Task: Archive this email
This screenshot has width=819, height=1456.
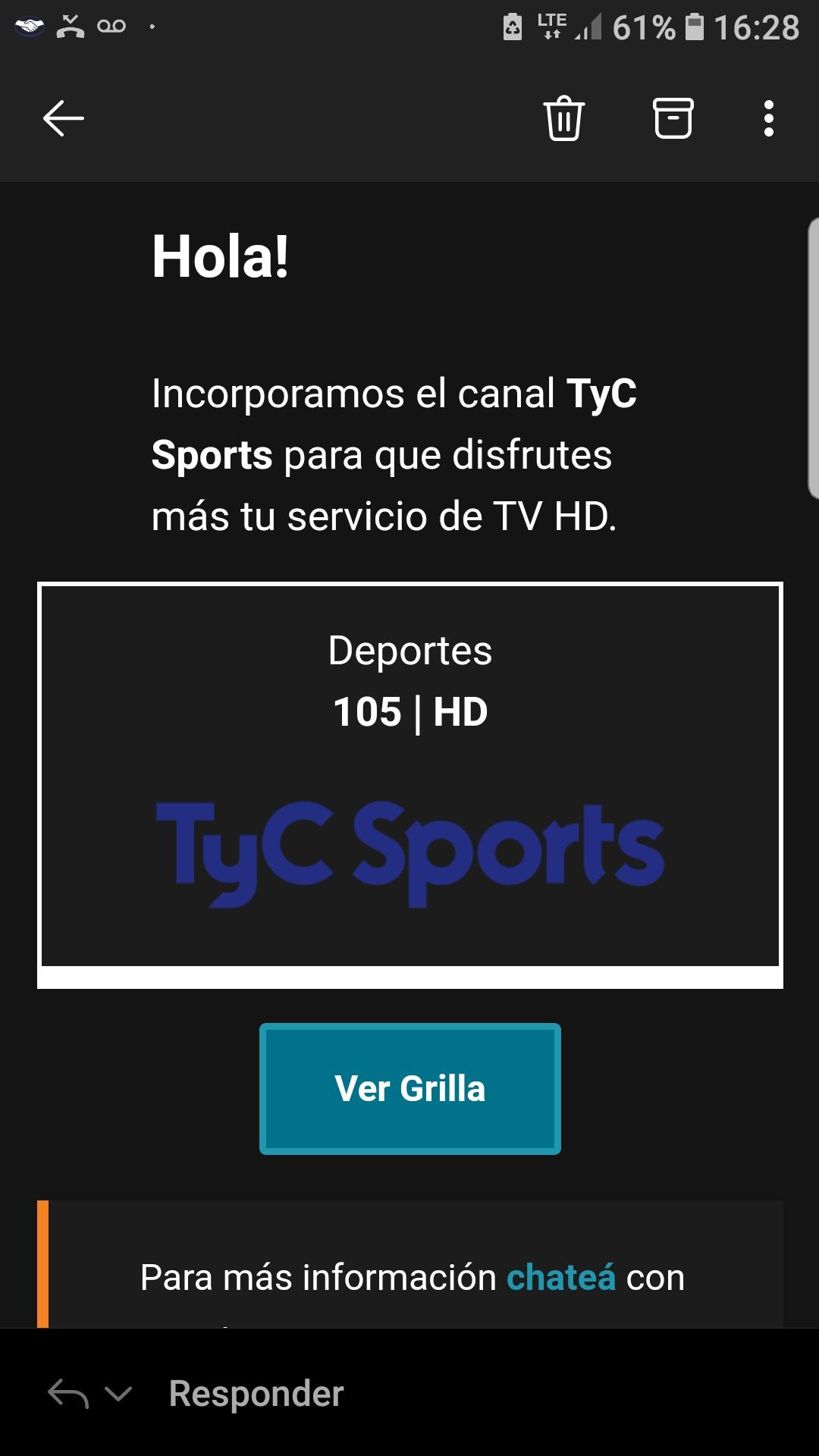Action: [x=673, y=118]
